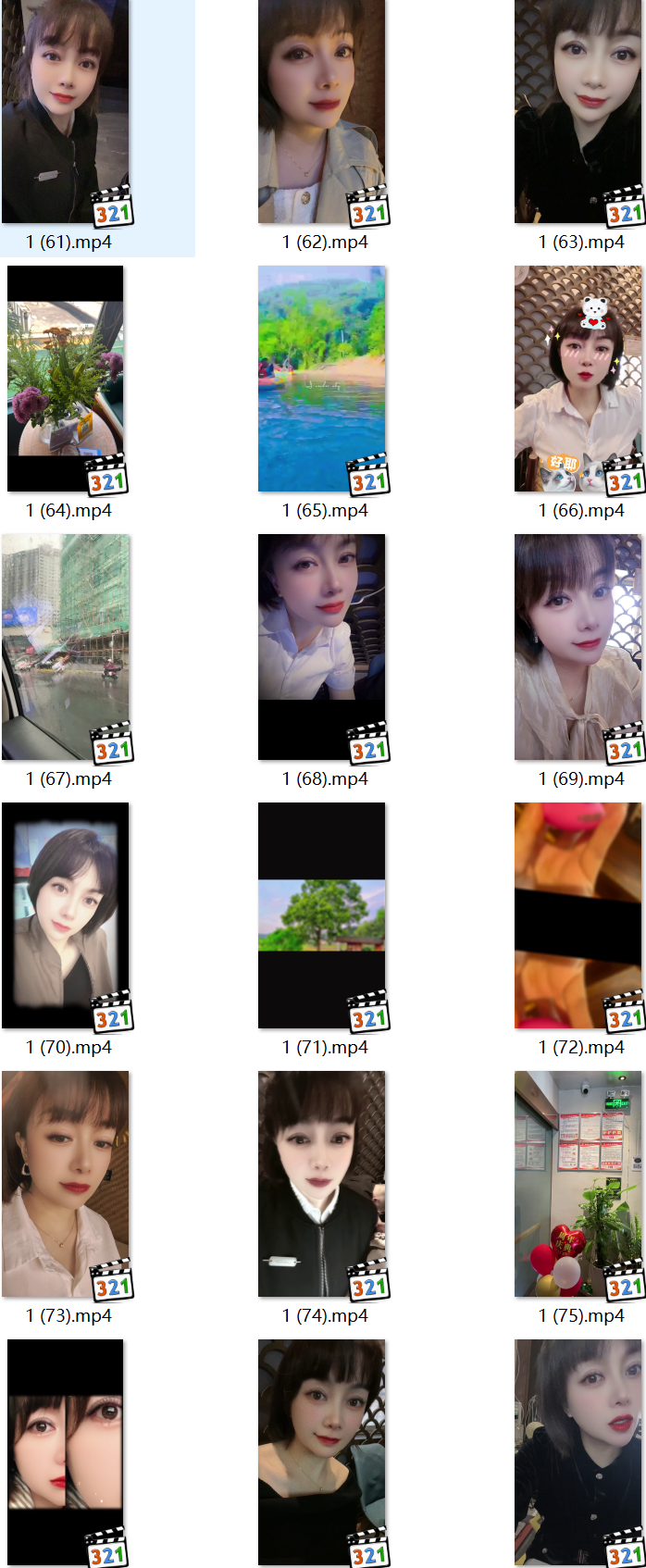Open the video 1 (66).mp4

pyautogui.click(x=578, y=379)
